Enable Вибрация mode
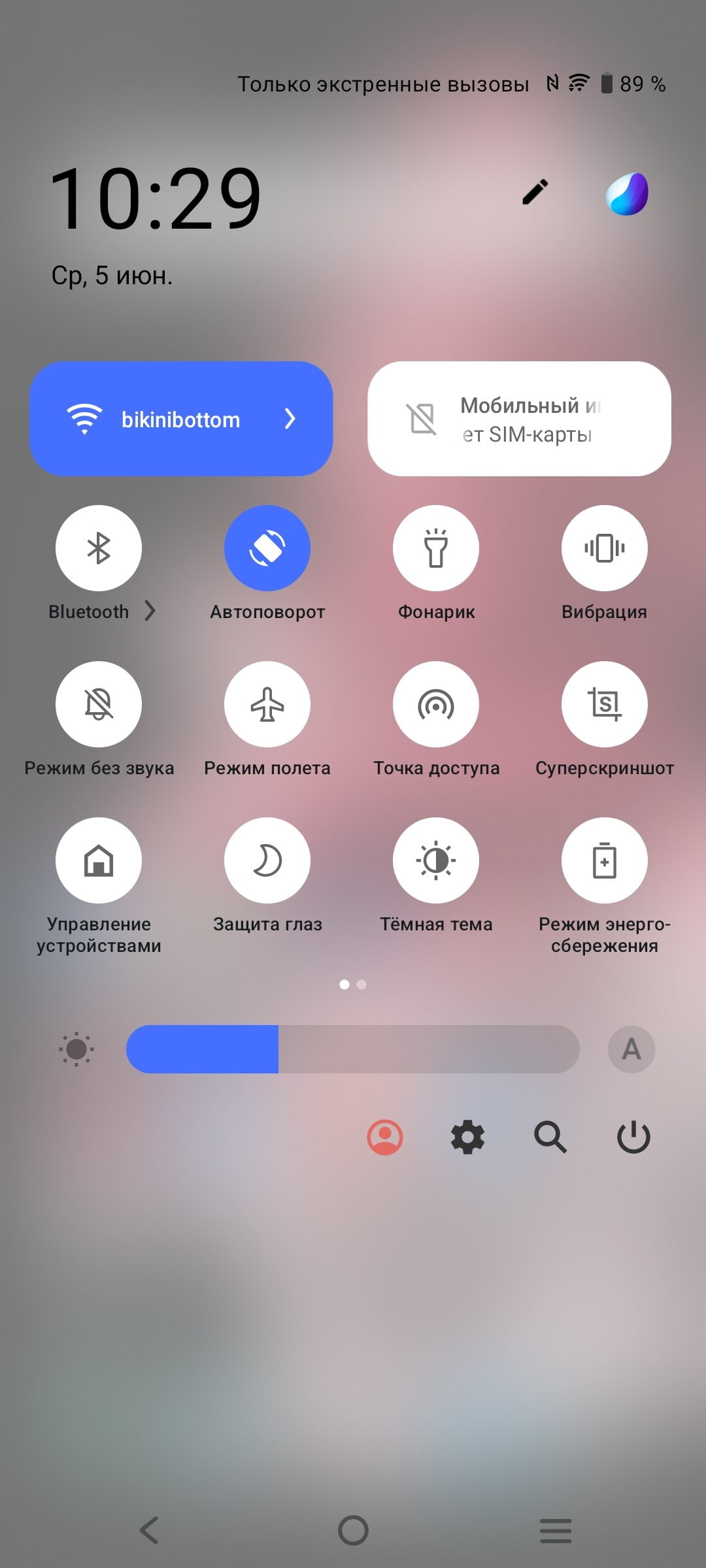Image resolution: width=706 pixels, height=1568 pixels. coord(605,548)
